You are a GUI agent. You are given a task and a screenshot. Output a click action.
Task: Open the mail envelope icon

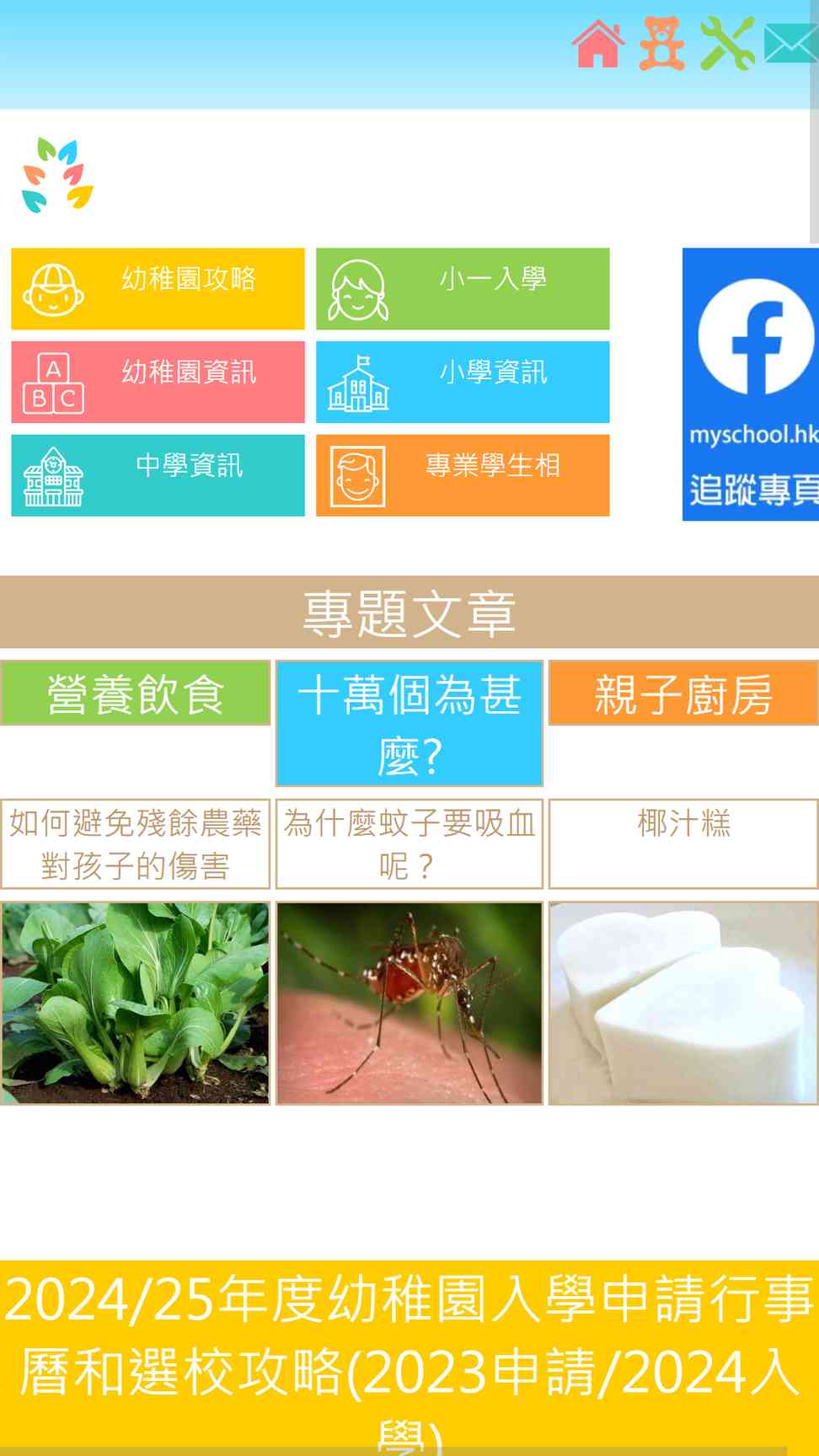(x=790, y=44)
